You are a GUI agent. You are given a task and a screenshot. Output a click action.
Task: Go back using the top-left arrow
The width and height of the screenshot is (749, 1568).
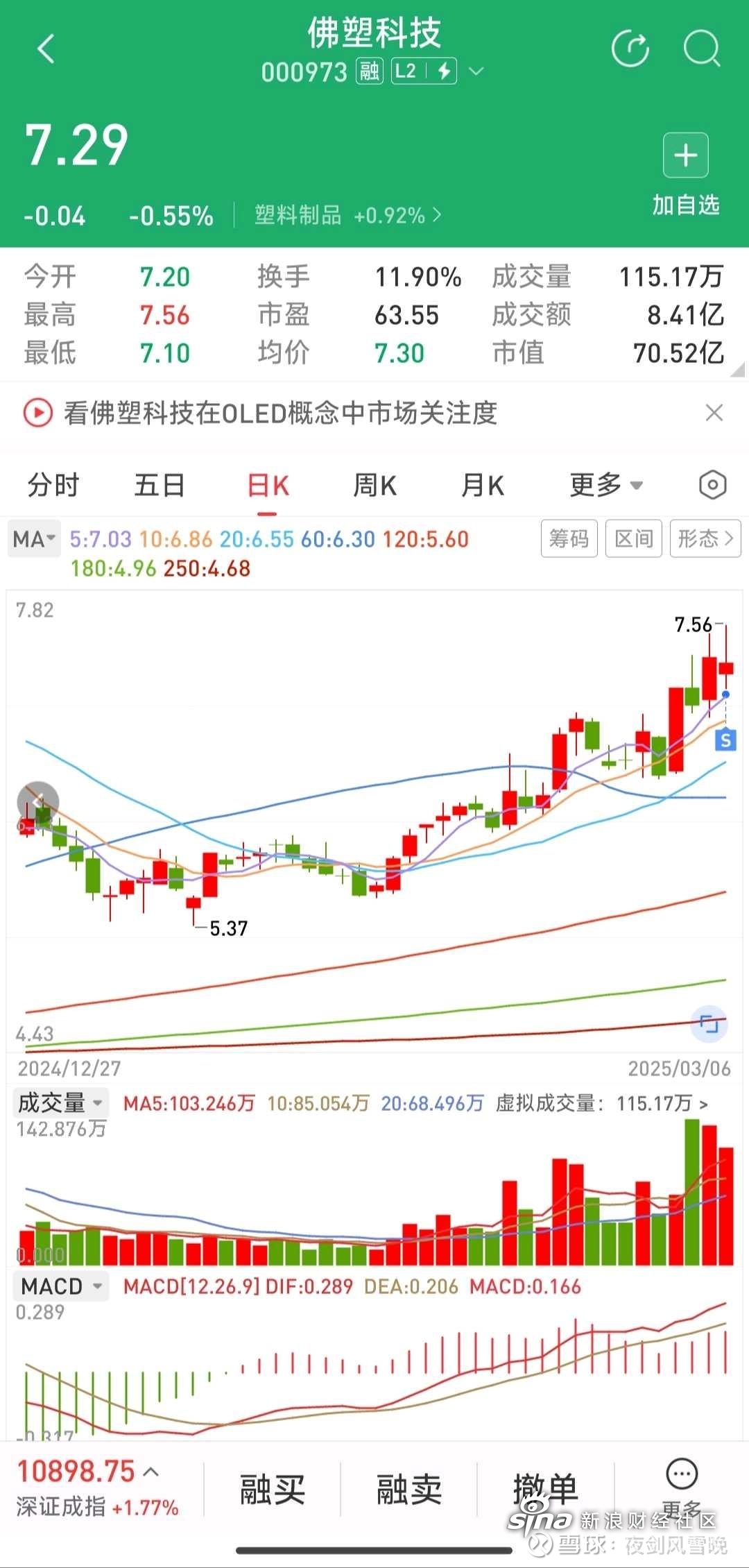46,49
